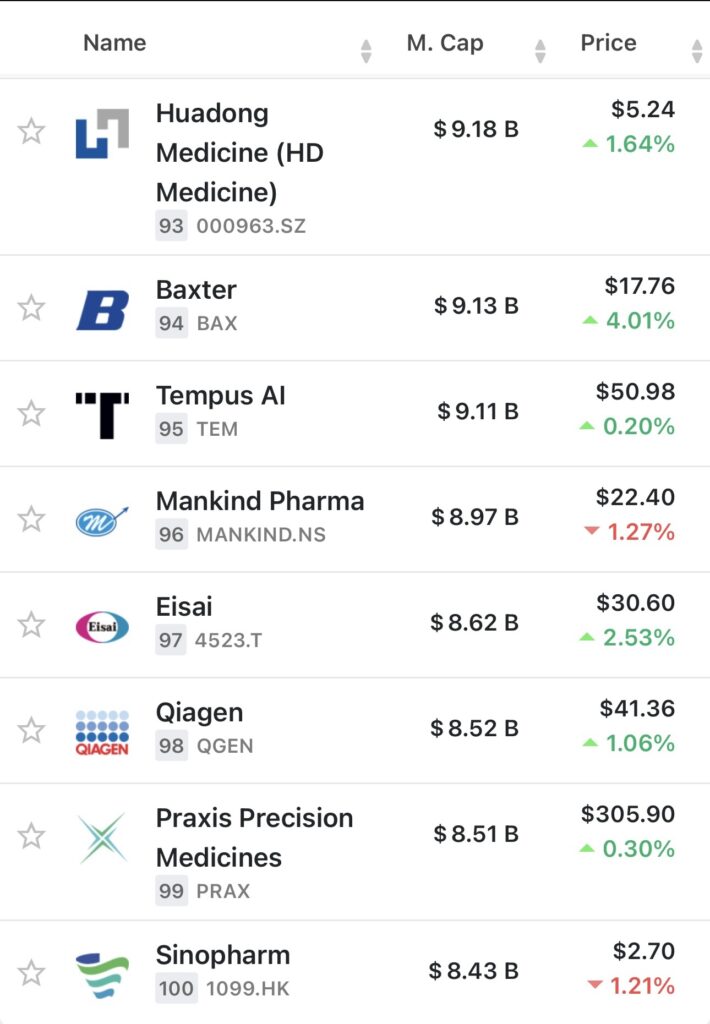
Task: View Qiagen stock details
Action: coord(199,713)
